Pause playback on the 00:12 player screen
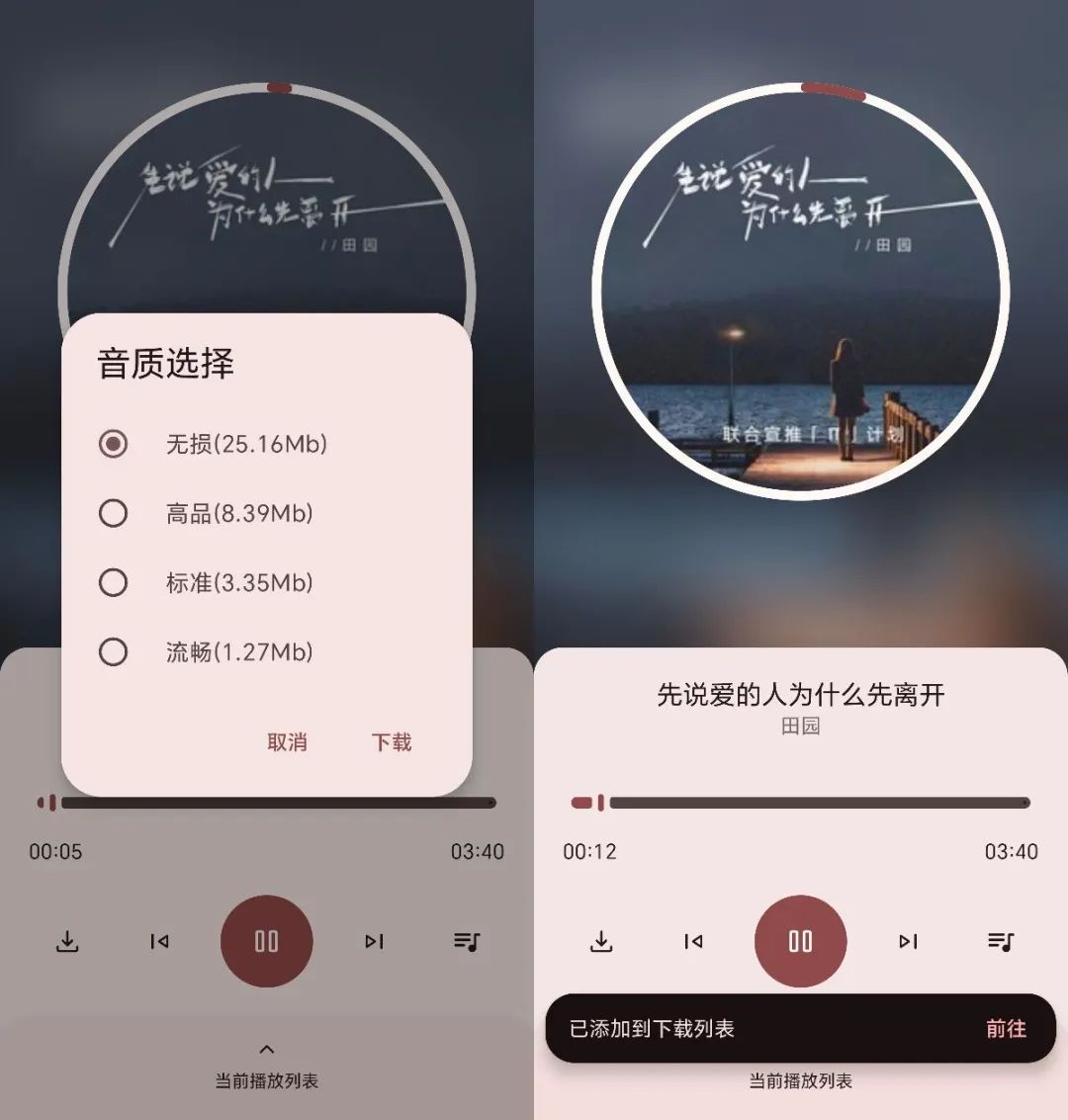The width and height of the screenshot is (1068, 1120). point(800,941)
